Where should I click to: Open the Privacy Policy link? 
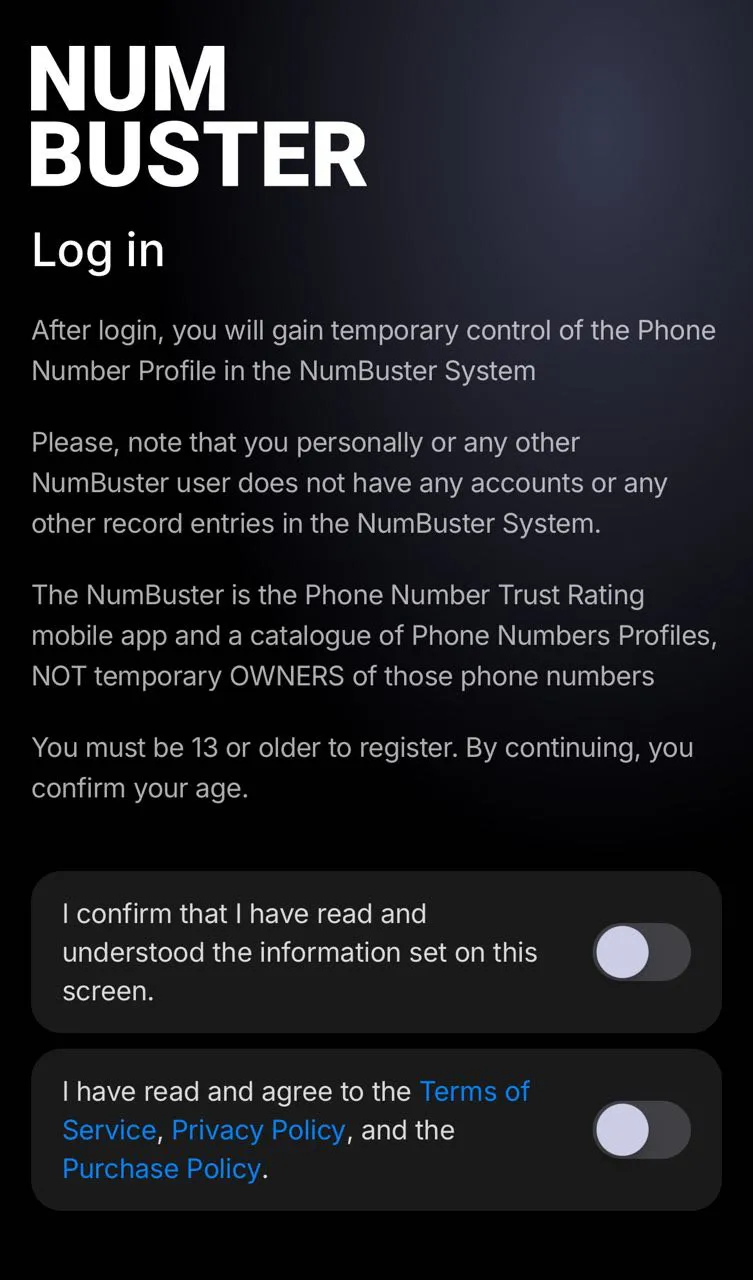pyautogui.click(x=258, y=1130)
